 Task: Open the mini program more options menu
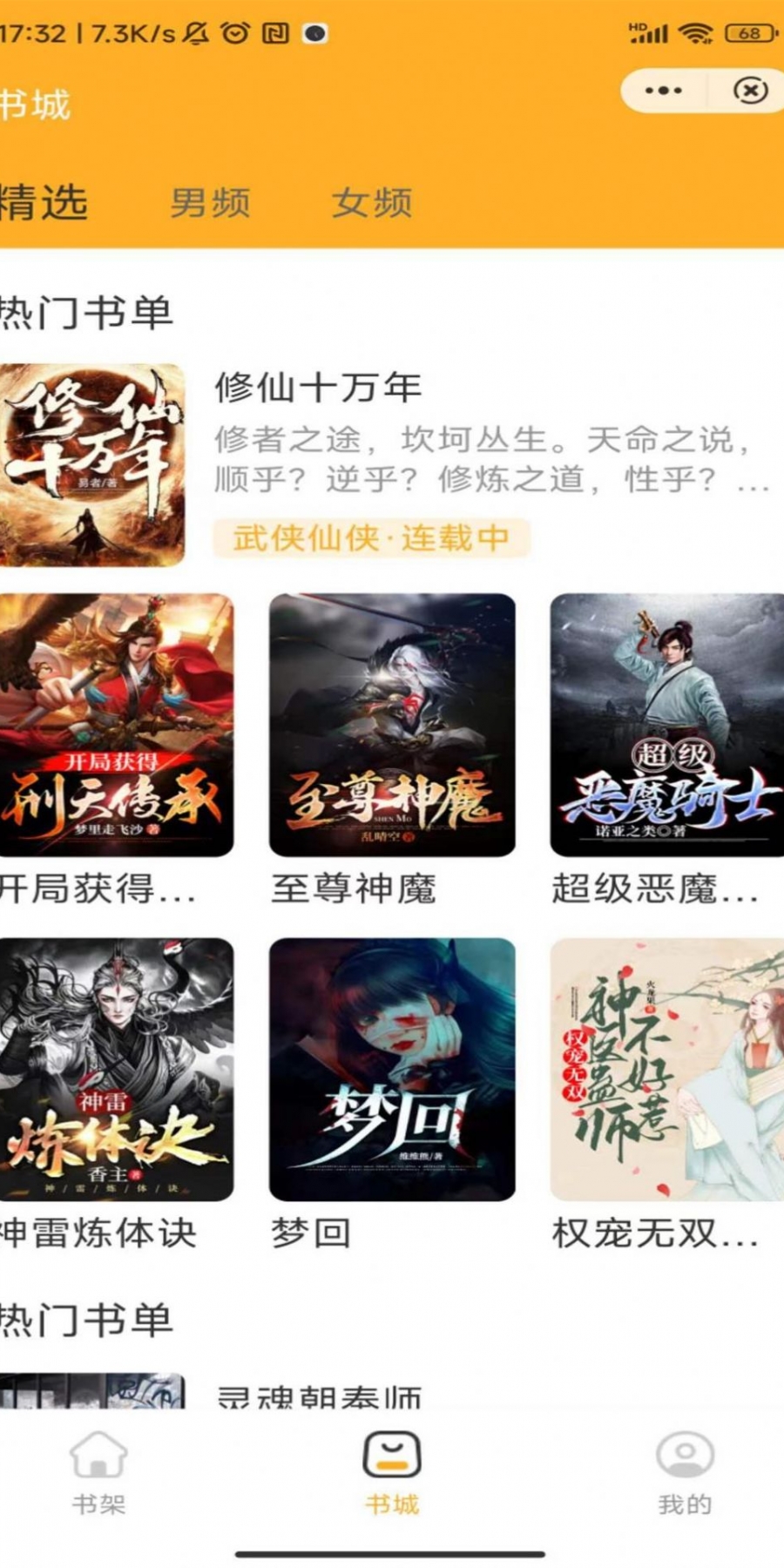(664, 91)
